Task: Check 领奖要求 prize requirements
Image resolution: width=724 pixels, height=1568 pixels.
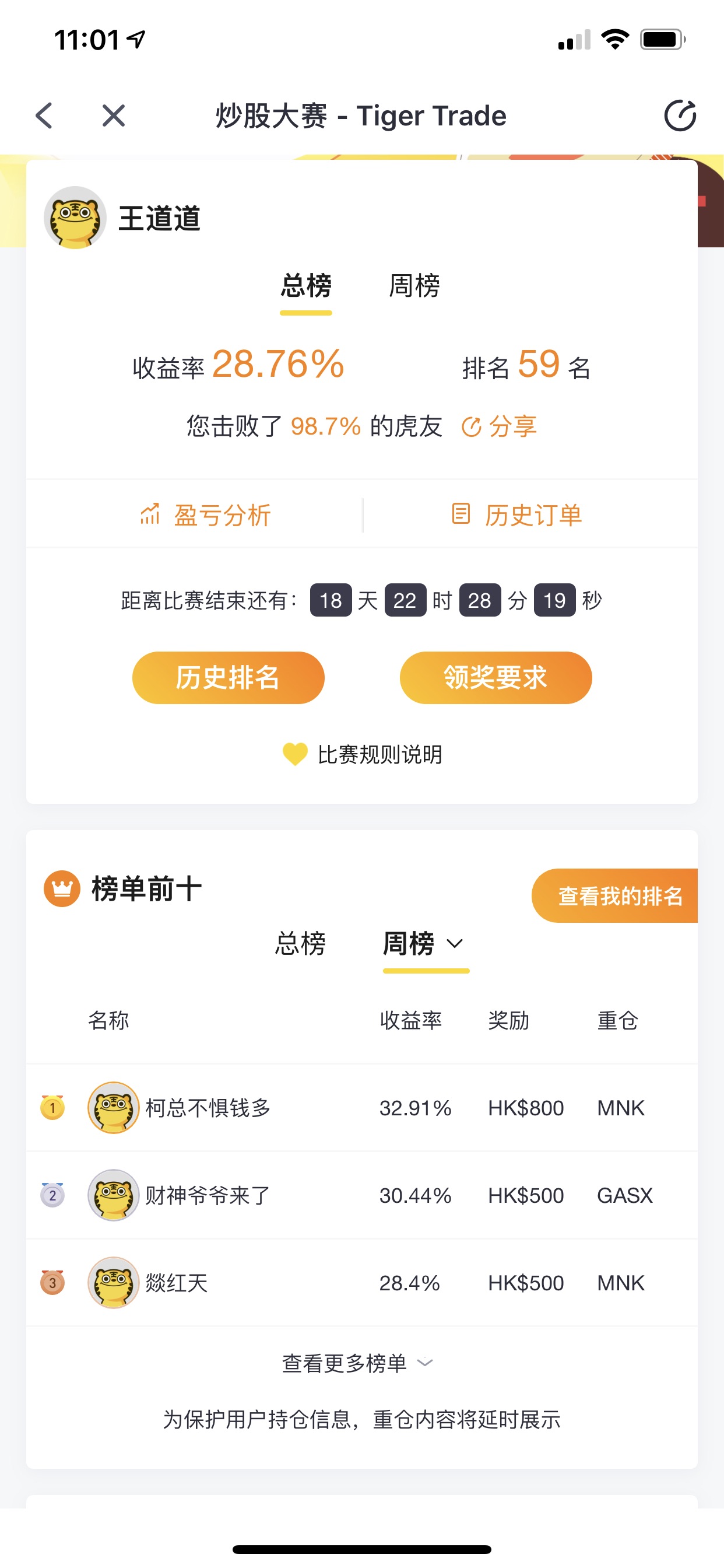Action: pyautogui.click(x=495, y=677)
